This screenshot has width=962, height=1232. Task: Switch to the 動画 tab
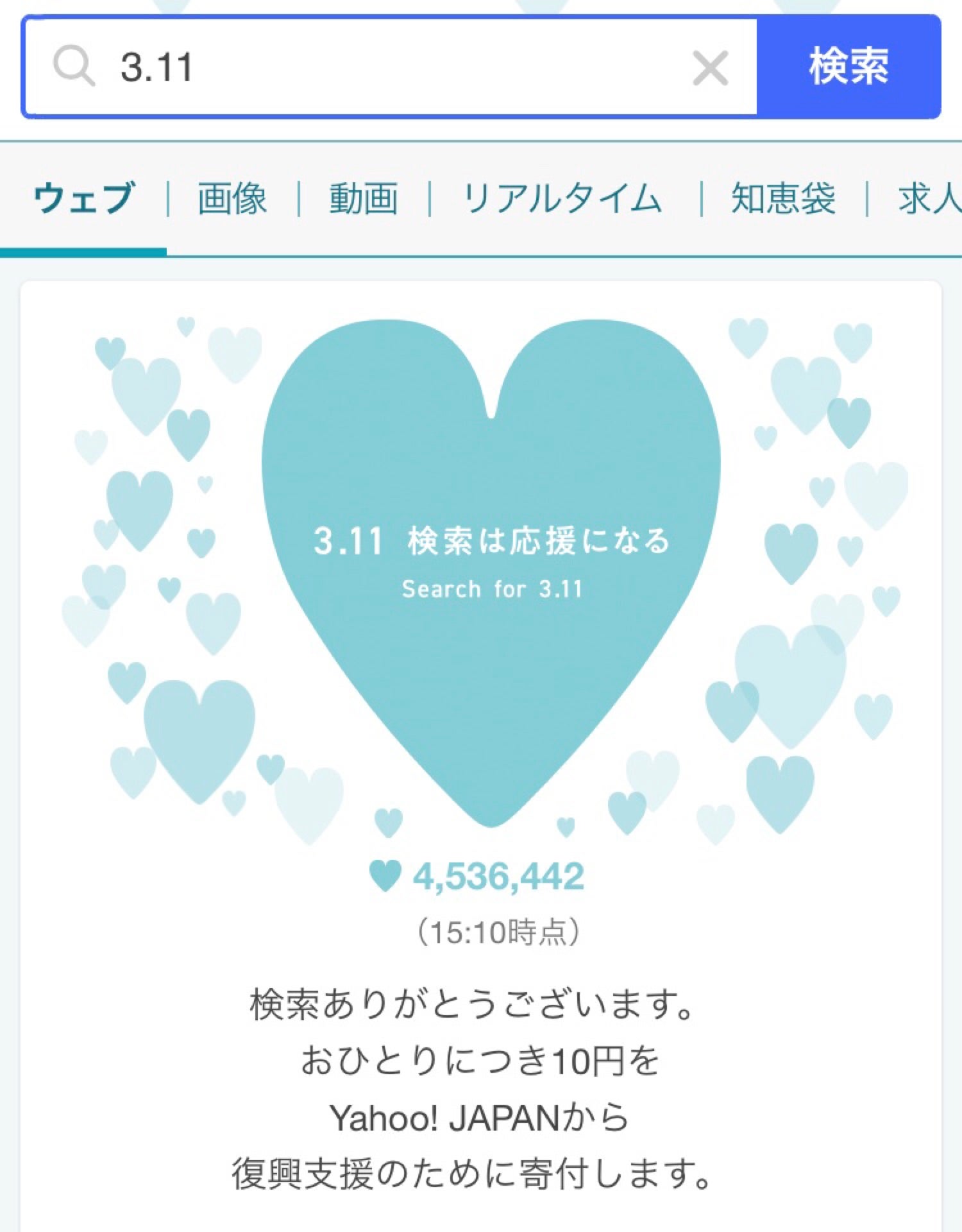364,198
